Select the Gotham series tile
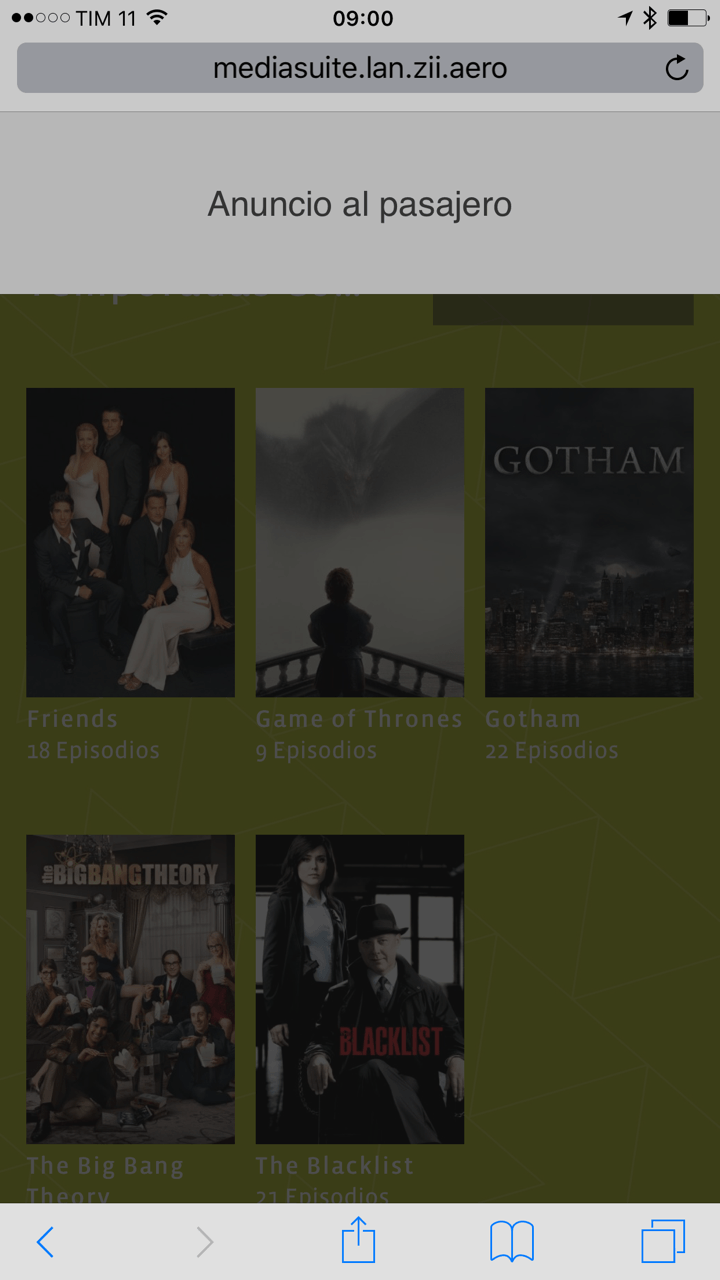The width and height of the screenshot is (720, 1280). point(589,542)
